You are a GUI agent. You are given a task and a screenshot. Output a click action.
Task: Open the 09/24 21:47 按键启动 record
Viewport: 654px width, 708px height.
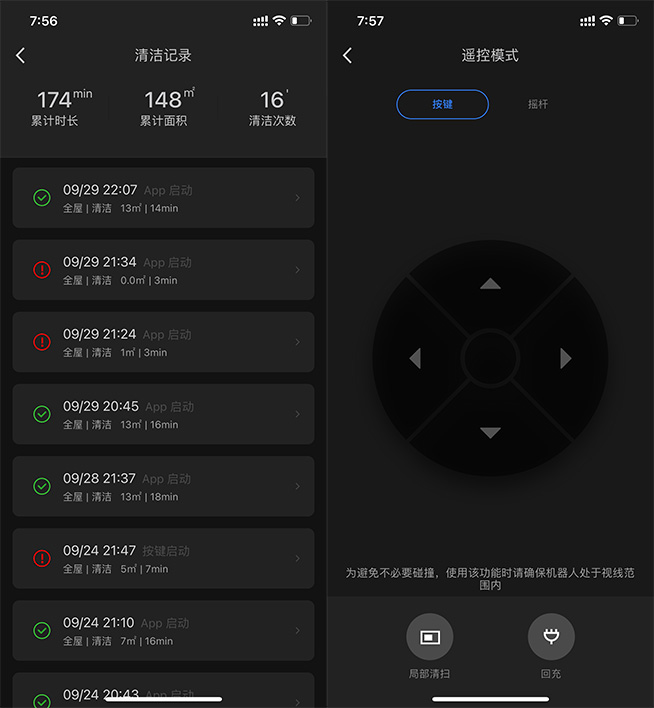point(163,558)
